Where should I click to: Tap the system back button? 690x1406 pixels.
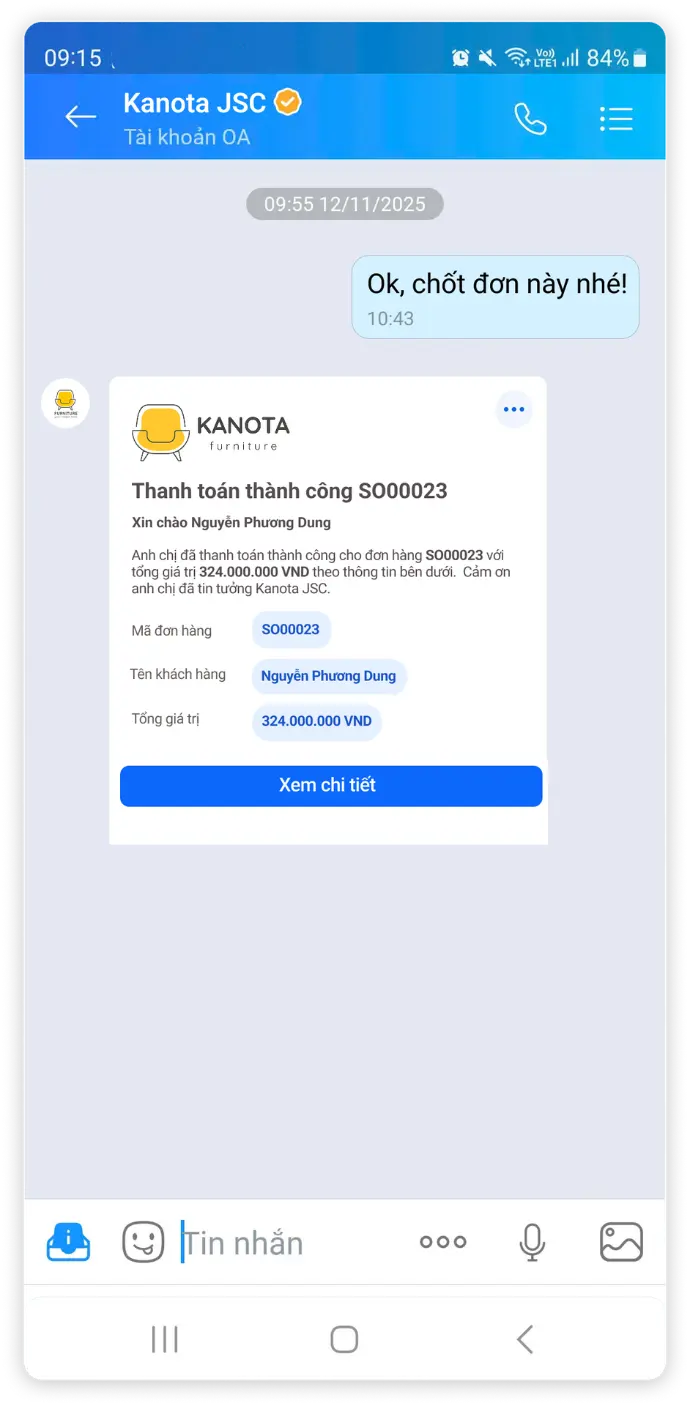[x=525, y=1339]
